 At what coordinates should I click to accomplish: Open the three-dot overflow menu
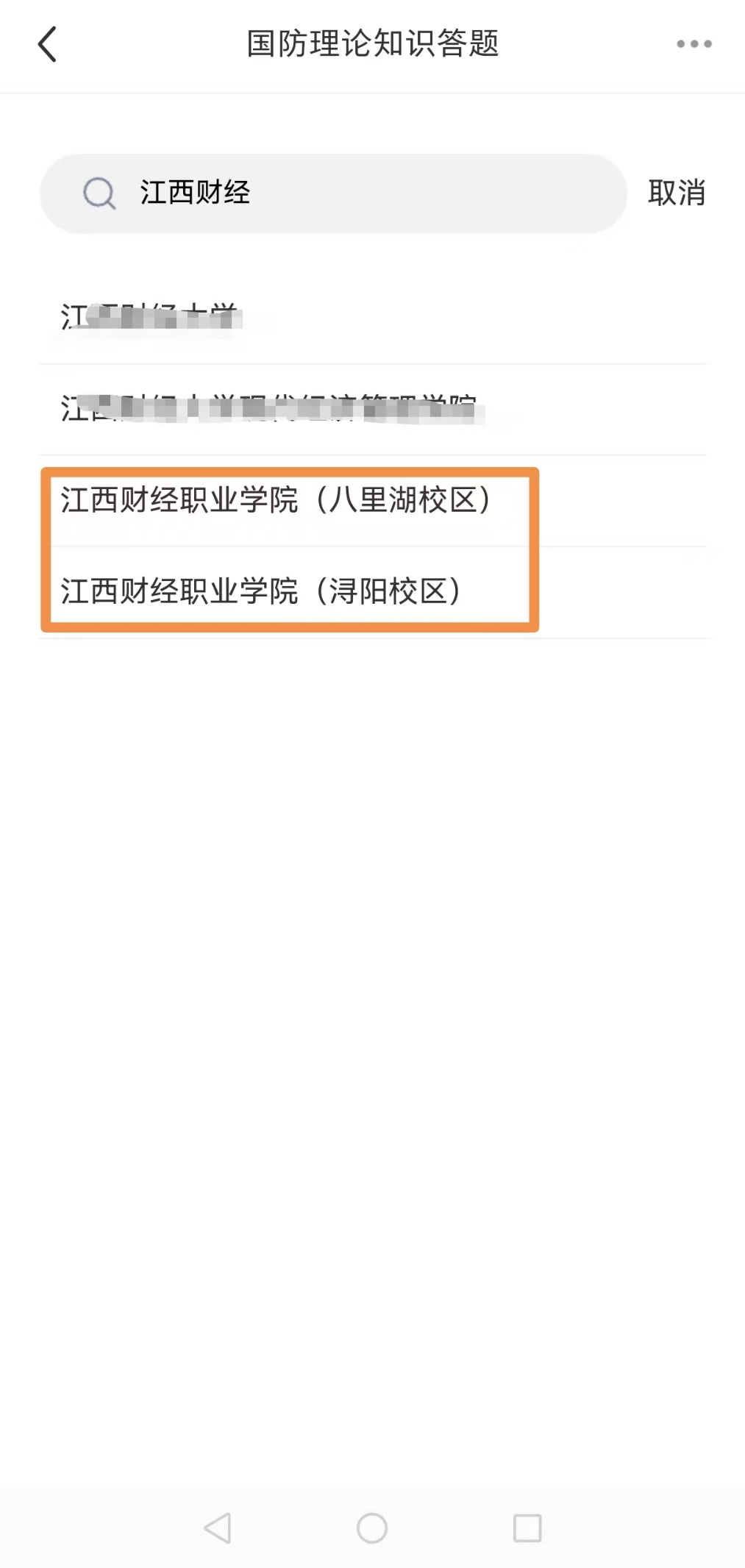coord(694,44)
